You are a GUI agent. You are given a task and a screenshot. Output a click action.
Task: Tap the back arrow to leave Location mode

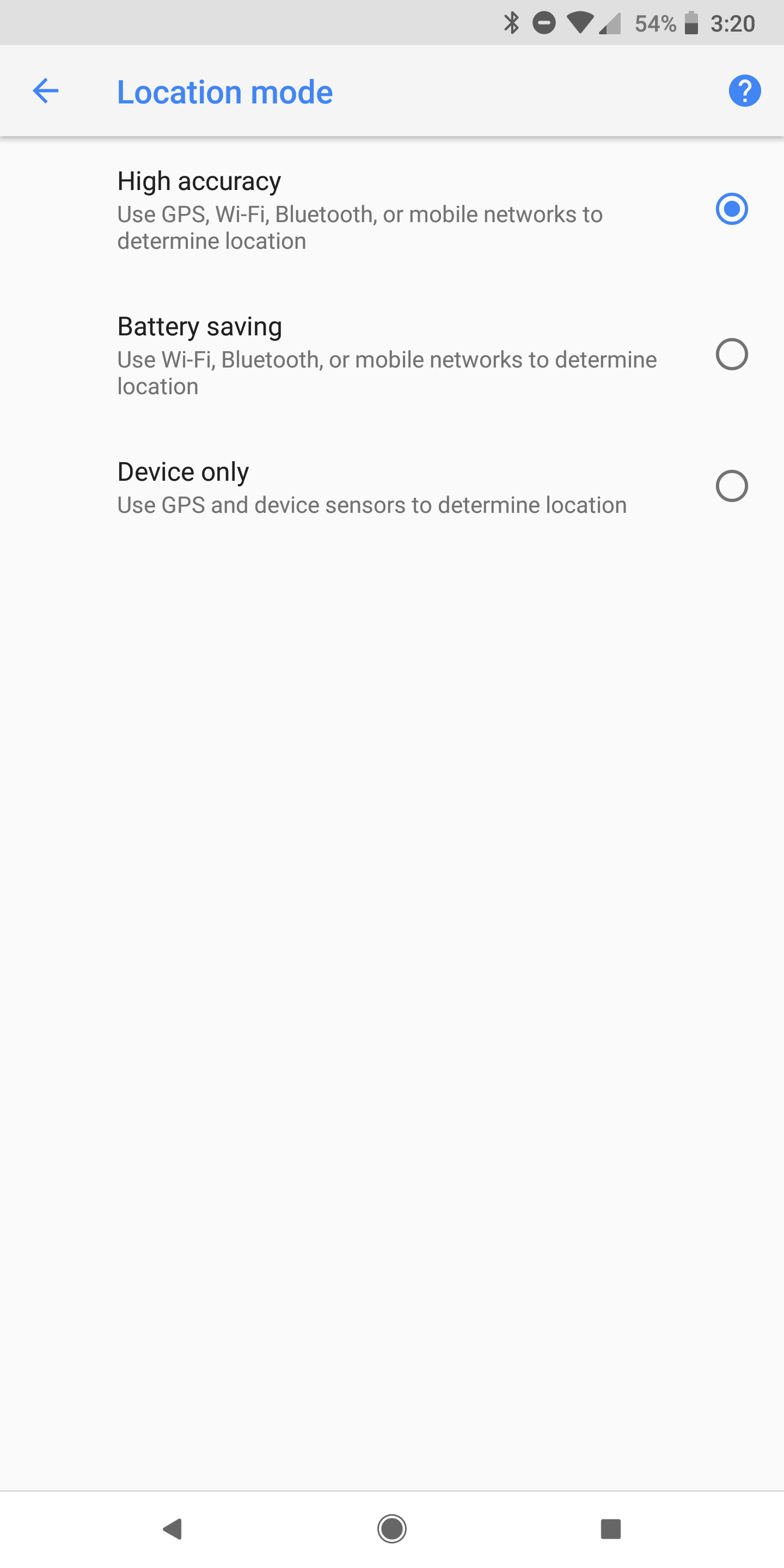46,91
